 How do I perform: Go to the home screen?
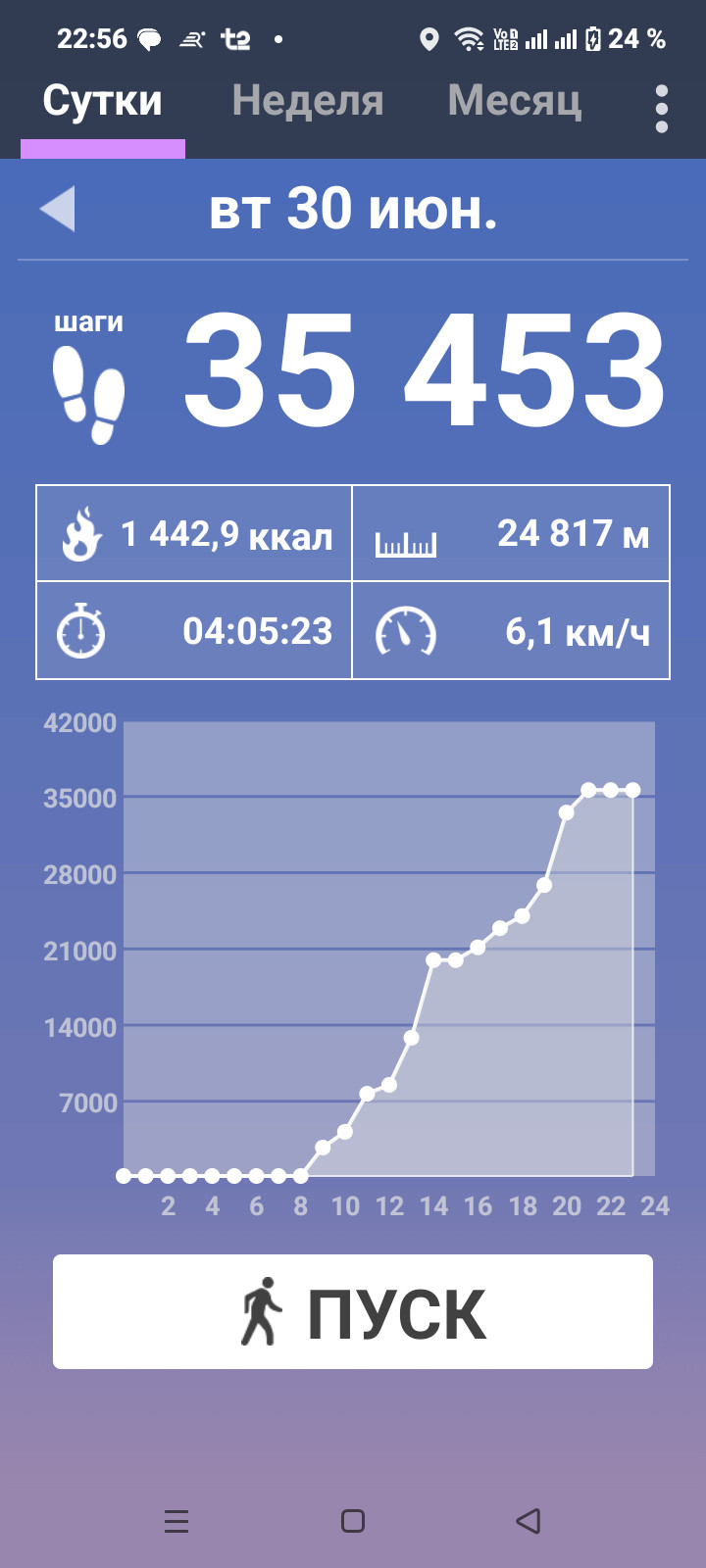point(353,1521)
